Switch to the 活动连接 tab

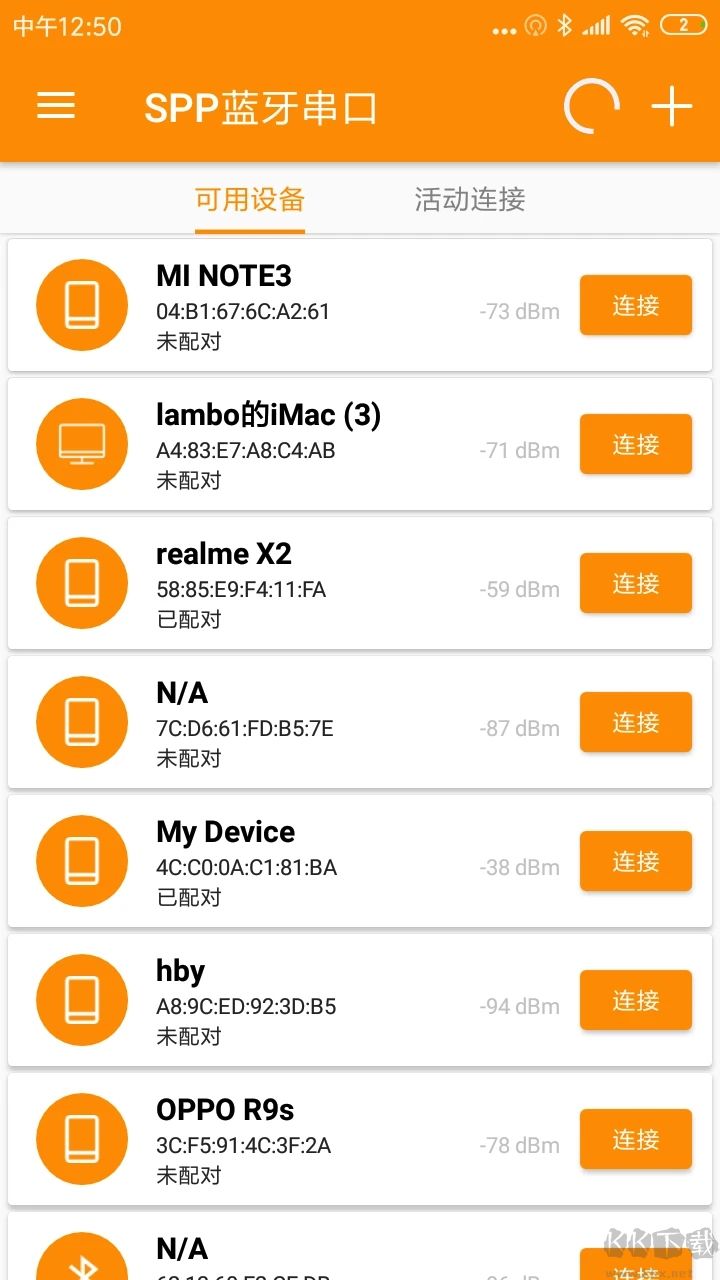pos(470,199)
